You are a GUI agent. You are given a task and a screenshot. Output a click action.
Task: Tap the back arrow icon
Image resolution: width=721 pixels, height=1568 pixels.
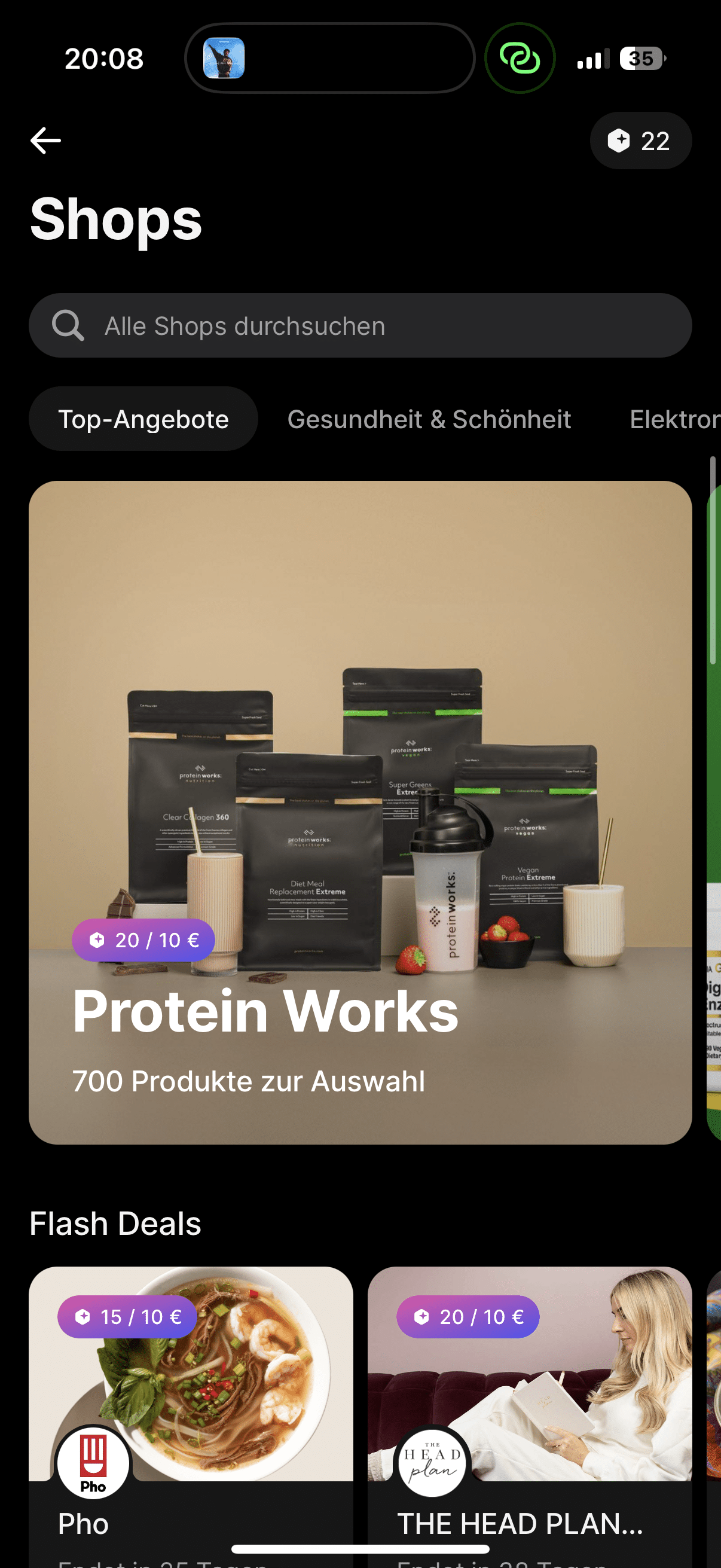tap(45, 141)
